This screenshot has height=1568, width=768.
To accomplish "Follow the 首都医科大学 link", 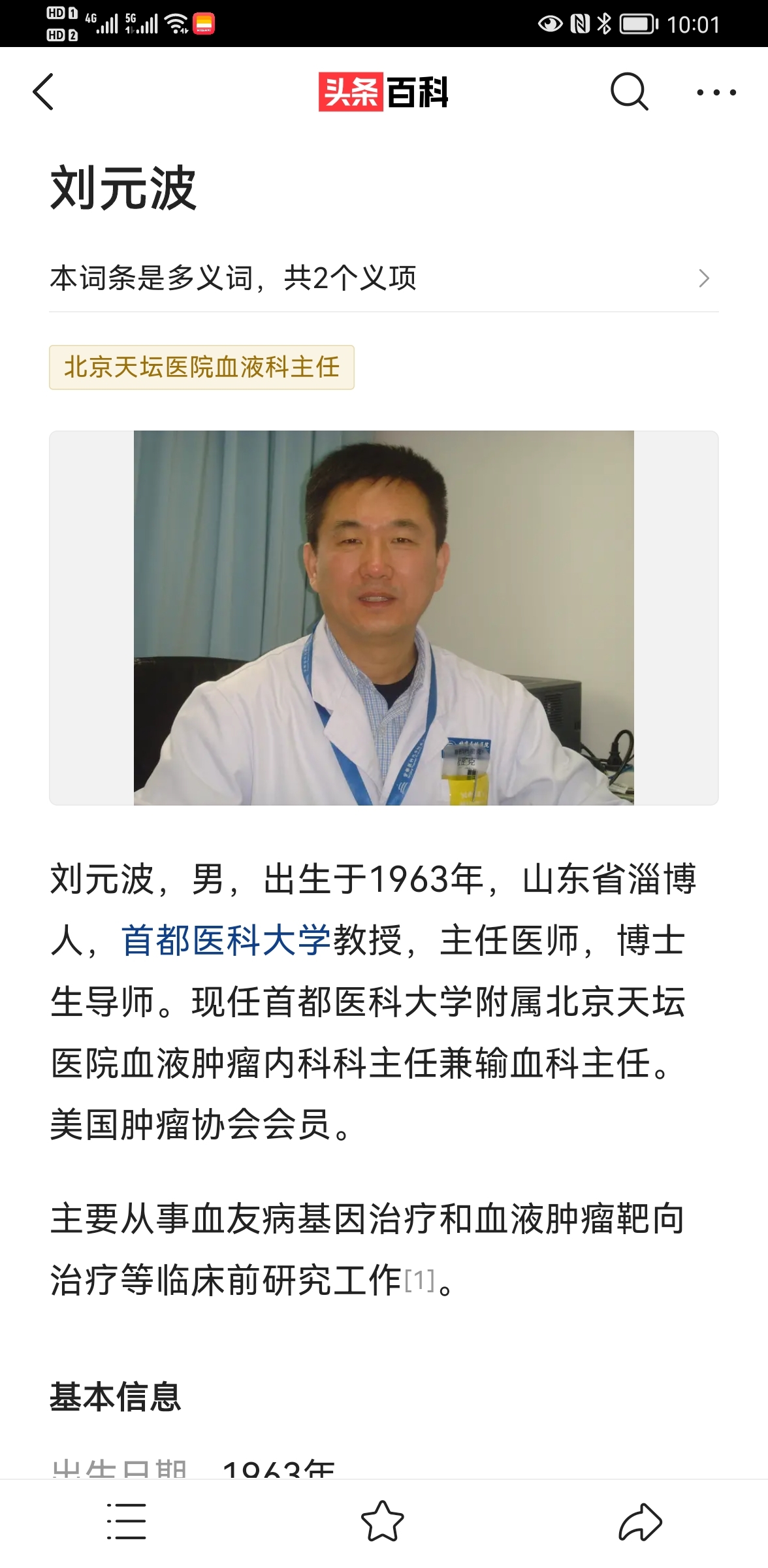I will (x=227, y=941).
